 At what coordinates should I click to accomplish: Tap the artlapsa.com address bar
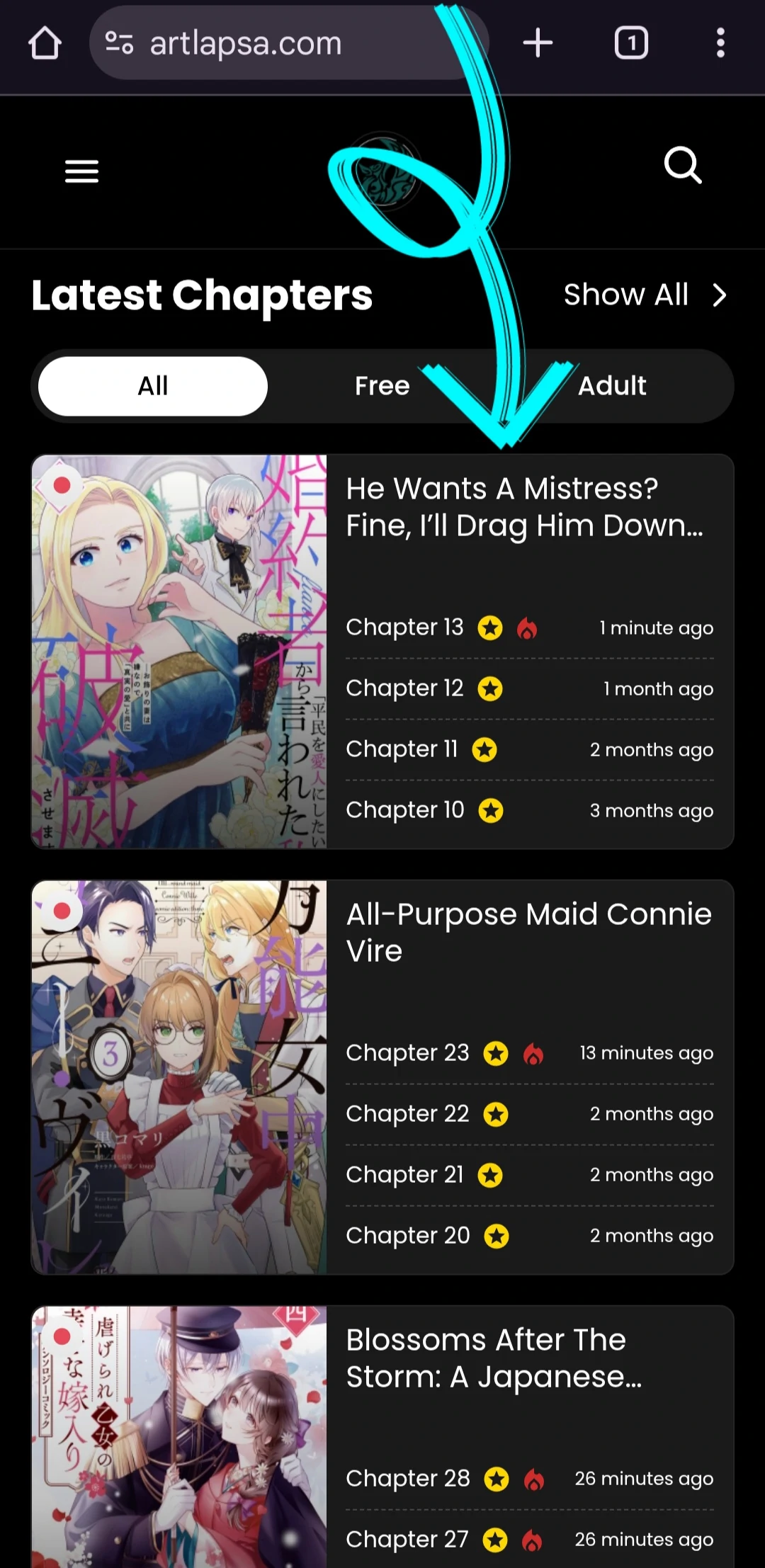[x=289, y=43]
